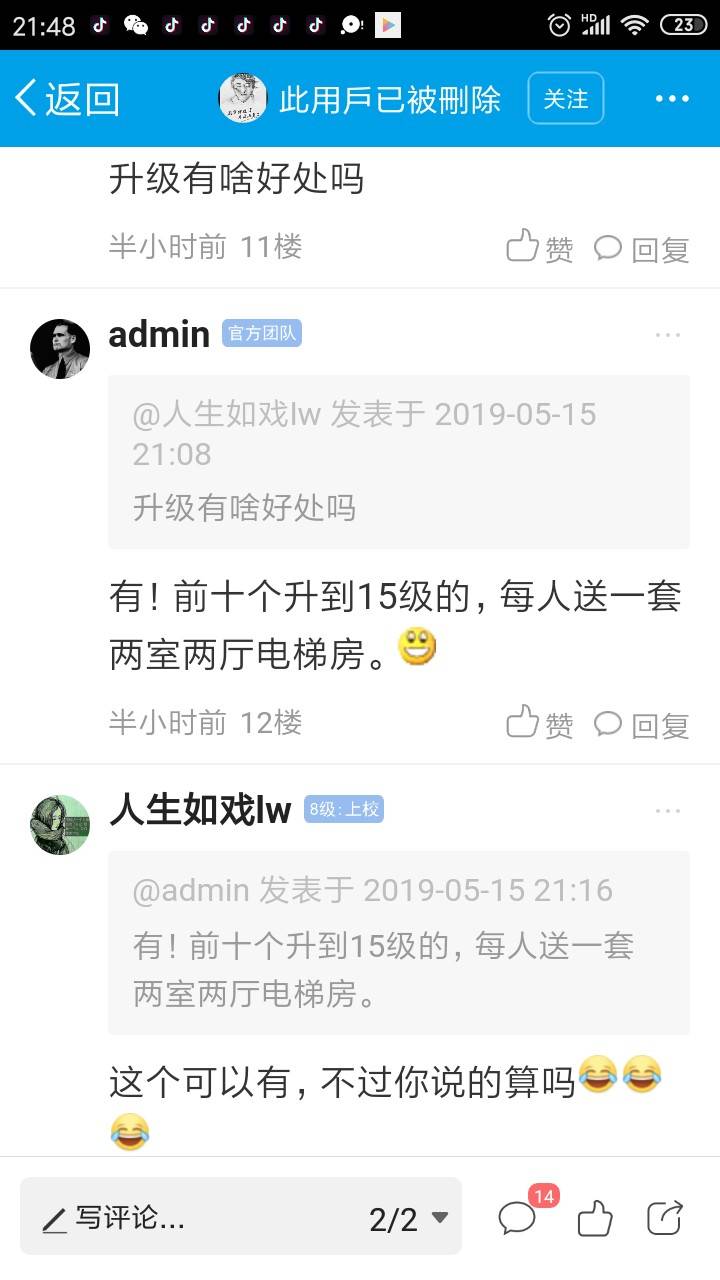Image resolution: width=720 pixels, height=1280 pixels.
Task: Like the 11楼 comment
Action: [540, 247]
